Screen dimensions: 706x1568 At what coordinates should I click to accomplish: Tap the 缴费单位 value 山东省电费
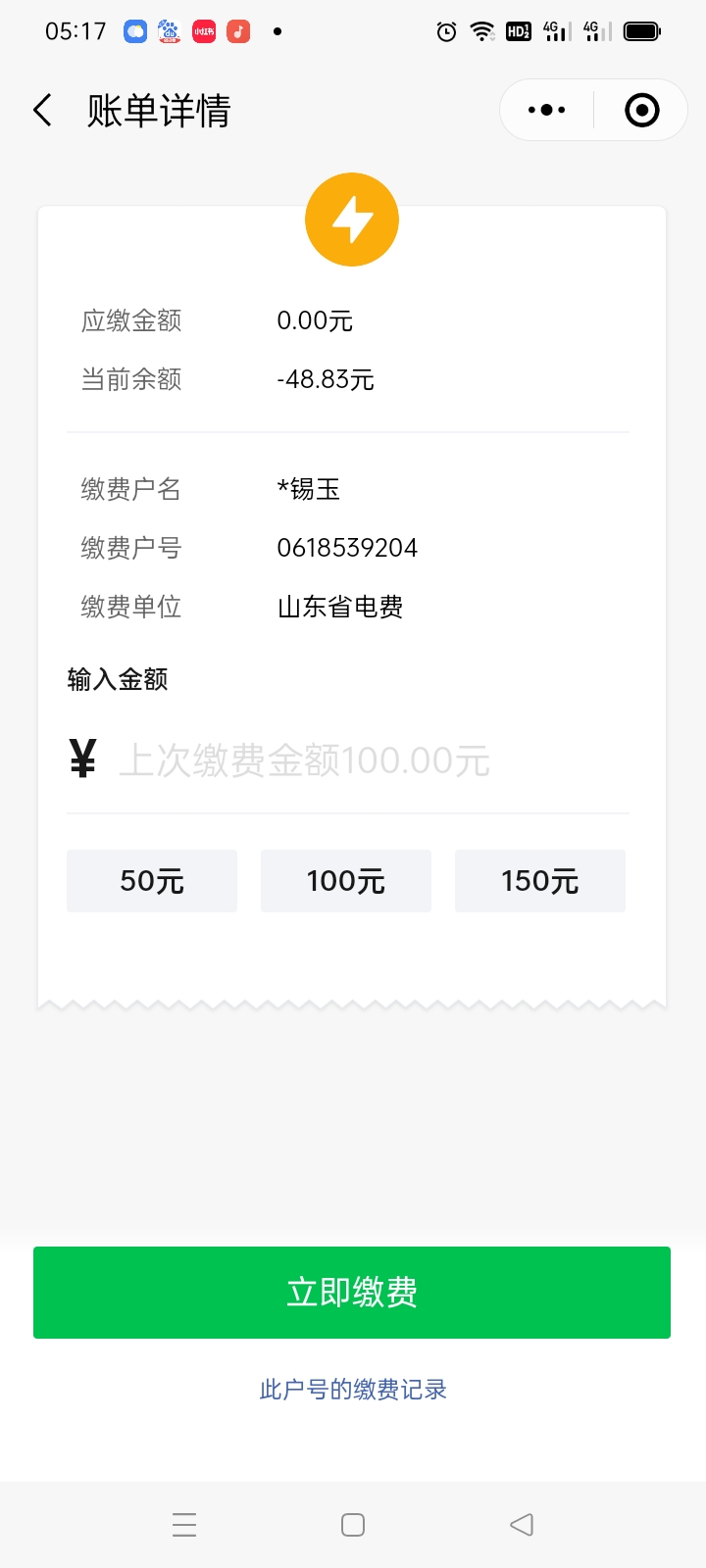click(341, 607)
